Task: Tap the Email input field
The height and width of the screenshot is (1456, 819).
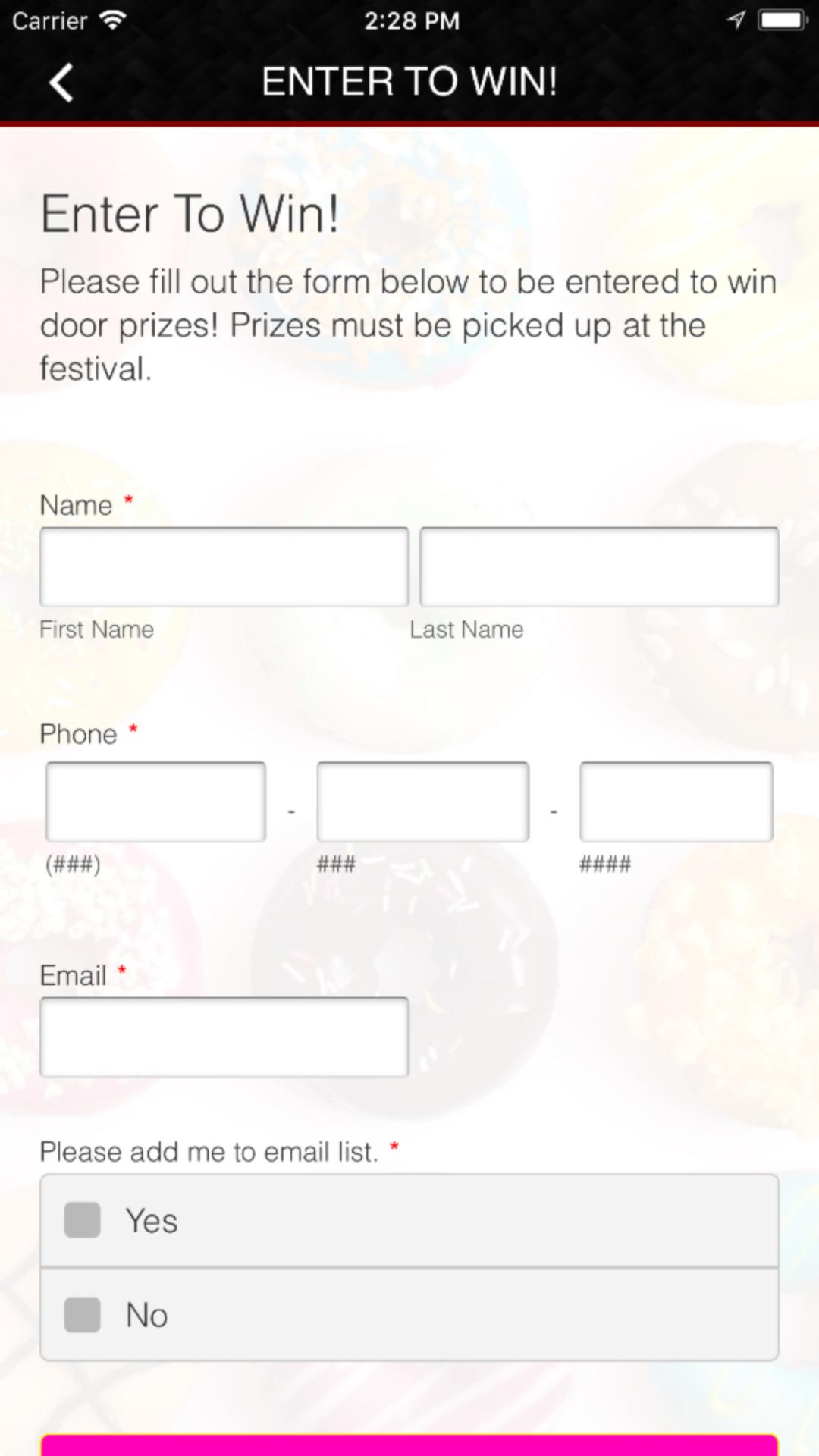Action: 224,1037
